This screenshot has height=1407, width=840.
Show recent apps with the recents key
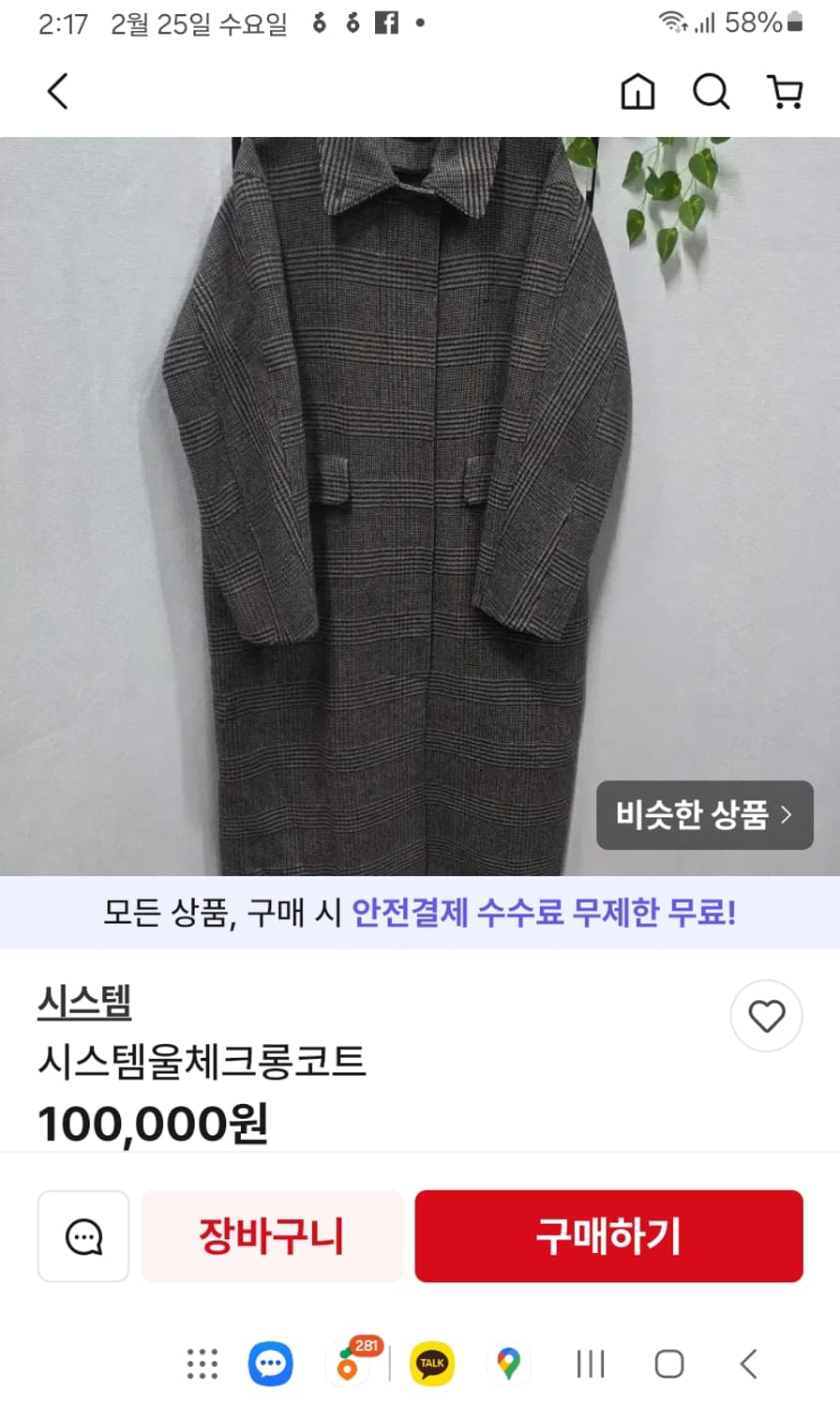tap(589, 1365)
